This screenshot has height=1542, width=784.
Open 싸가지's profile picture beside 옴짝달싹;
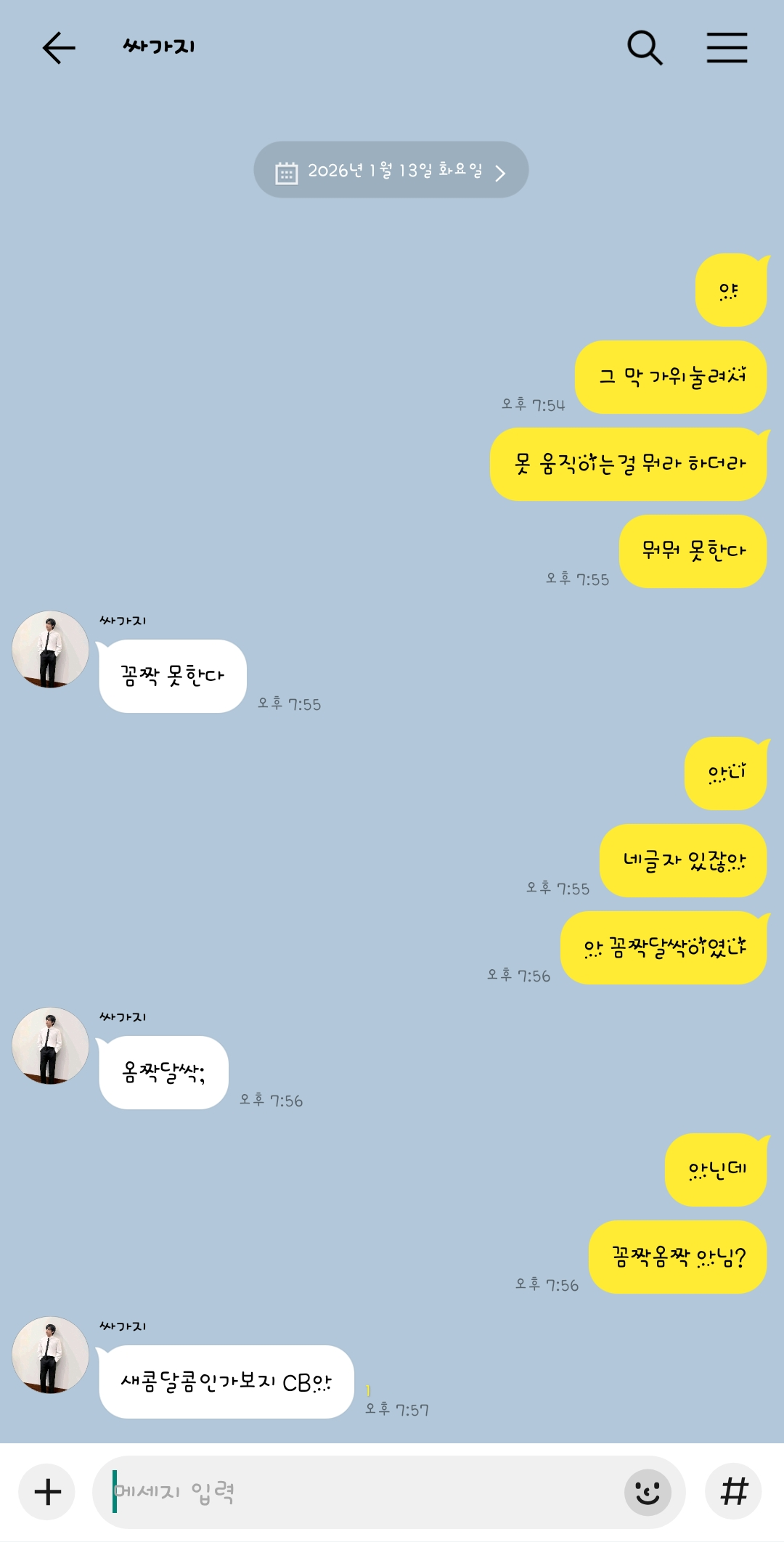(x=50, y=1046)
